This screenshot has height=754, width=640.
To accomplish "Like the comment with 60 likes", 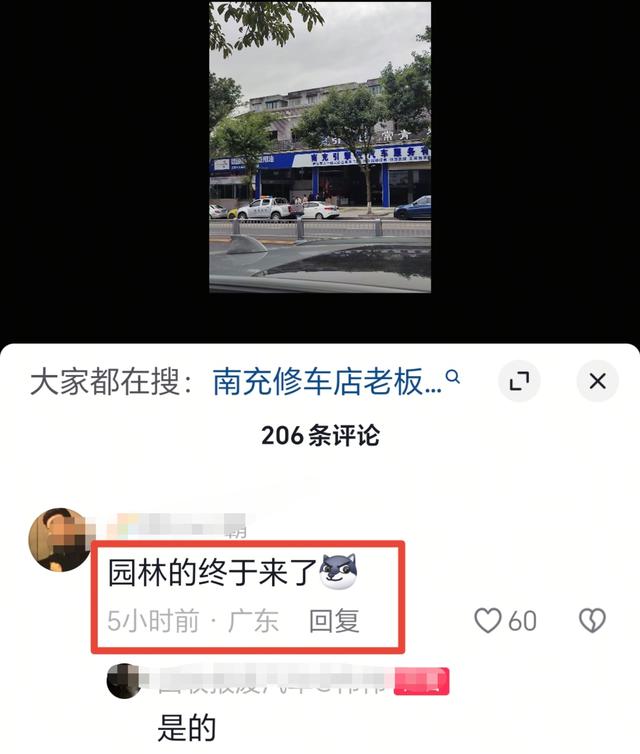I will (x=488, y=621).
